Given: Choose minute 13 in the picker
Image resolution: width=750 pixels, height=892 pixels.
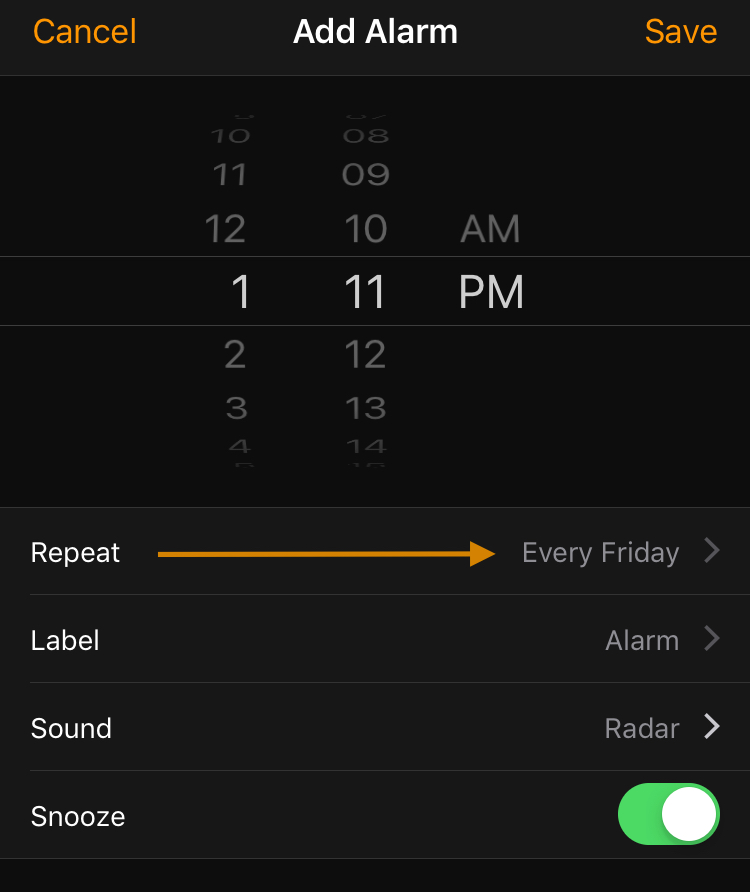Looking at the screenshot, I should [x=366, y=408].
